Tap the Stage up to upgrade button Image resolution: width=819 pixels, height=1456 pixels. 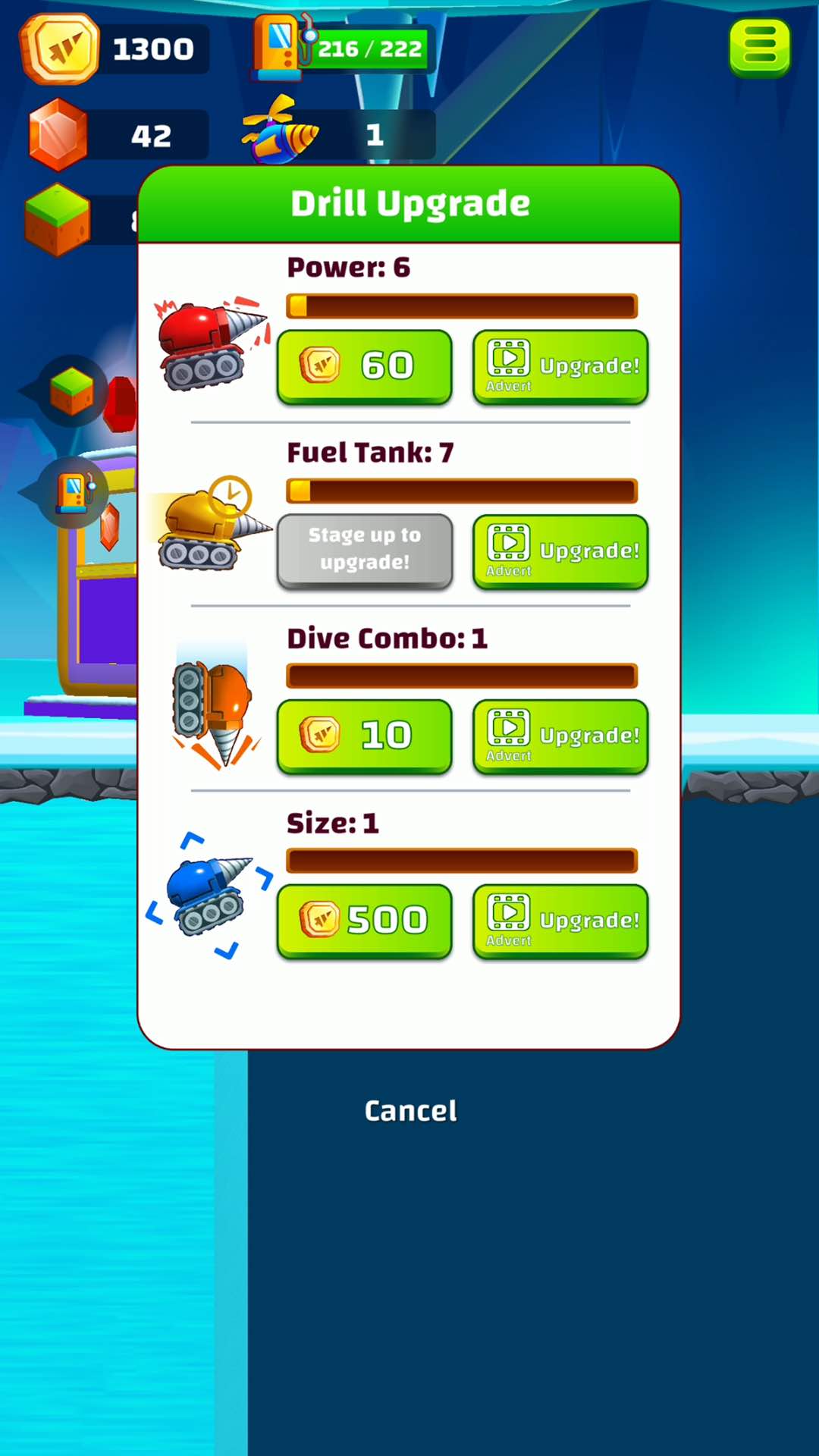point(365,551)
